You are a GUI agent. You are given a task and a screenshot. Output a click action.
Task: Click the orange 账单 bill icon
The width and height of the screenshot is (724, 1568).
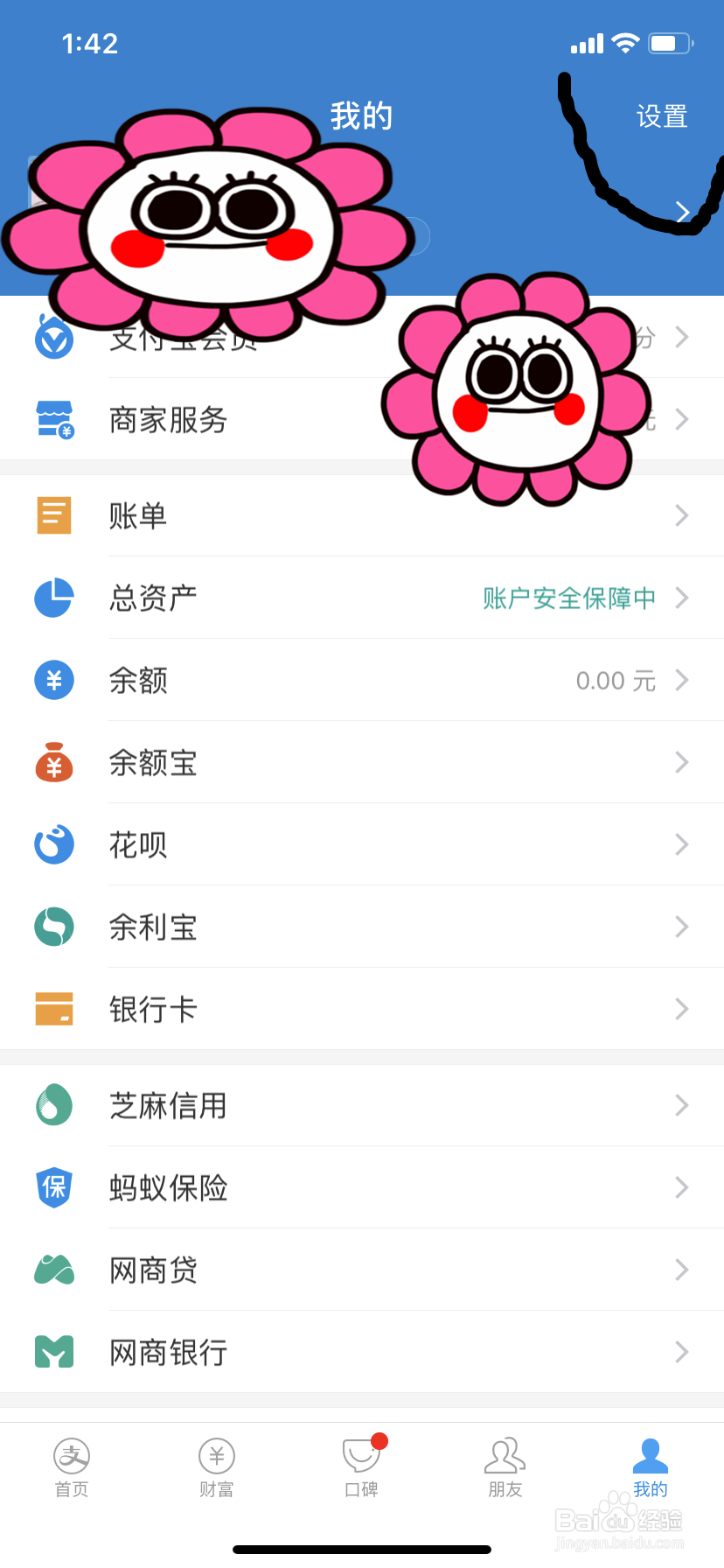point(54,515)
